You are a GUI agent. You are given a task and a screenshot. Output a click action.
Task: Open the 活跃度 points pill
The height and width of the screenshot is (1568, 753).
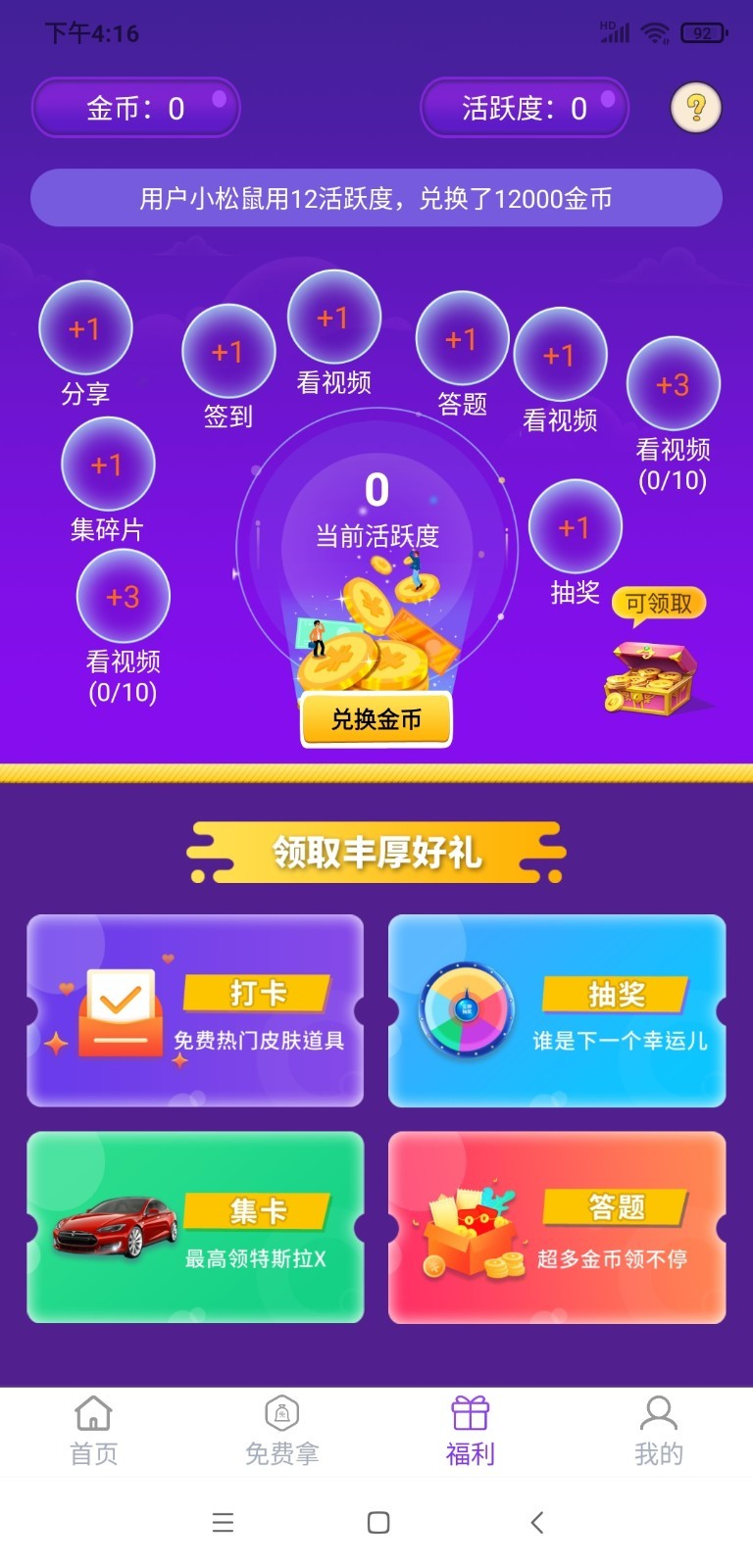524,108
